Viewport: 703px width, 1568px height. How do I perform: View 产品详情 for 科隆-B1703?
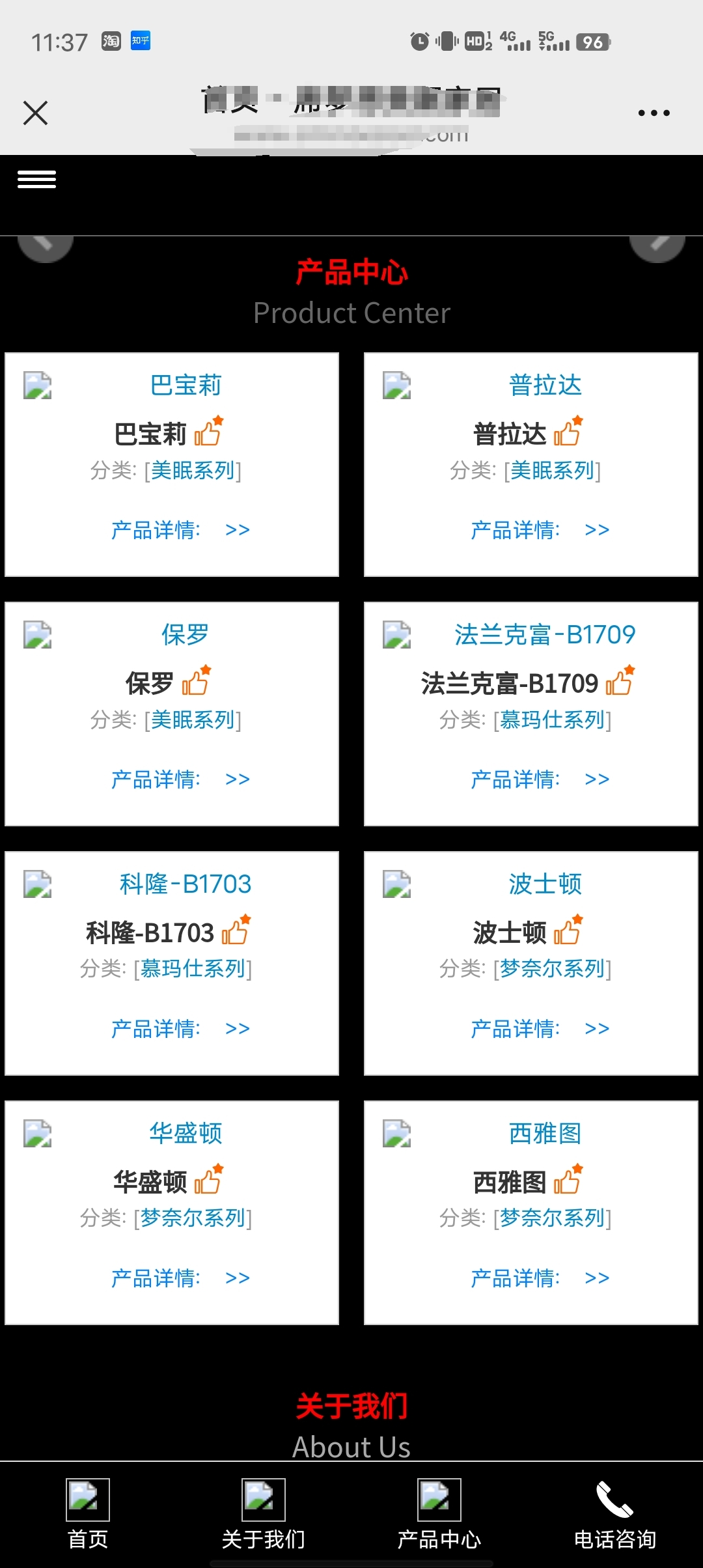(x=180, y=1029)
